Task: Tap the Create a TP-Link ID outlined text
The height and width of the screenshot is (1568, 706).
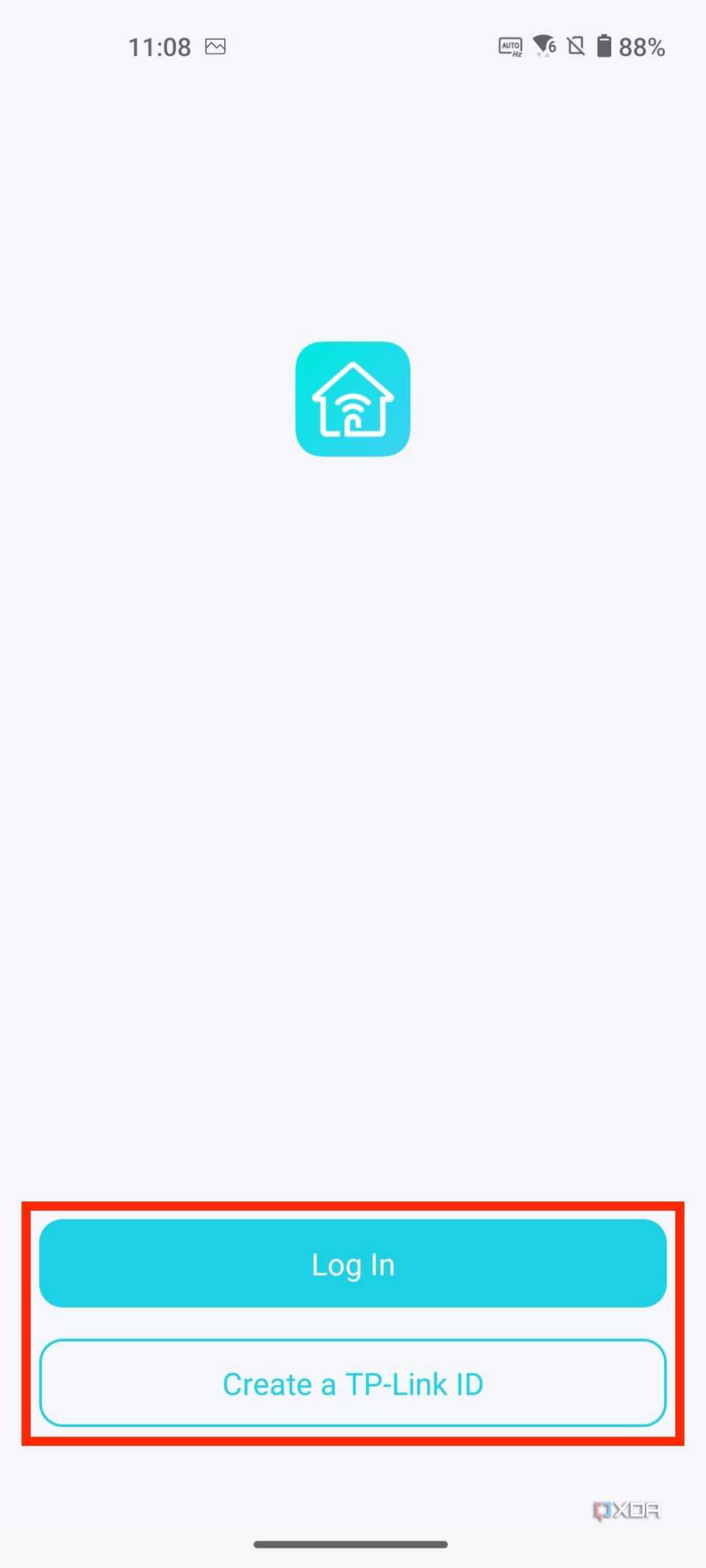Action: coord(353,1383)
